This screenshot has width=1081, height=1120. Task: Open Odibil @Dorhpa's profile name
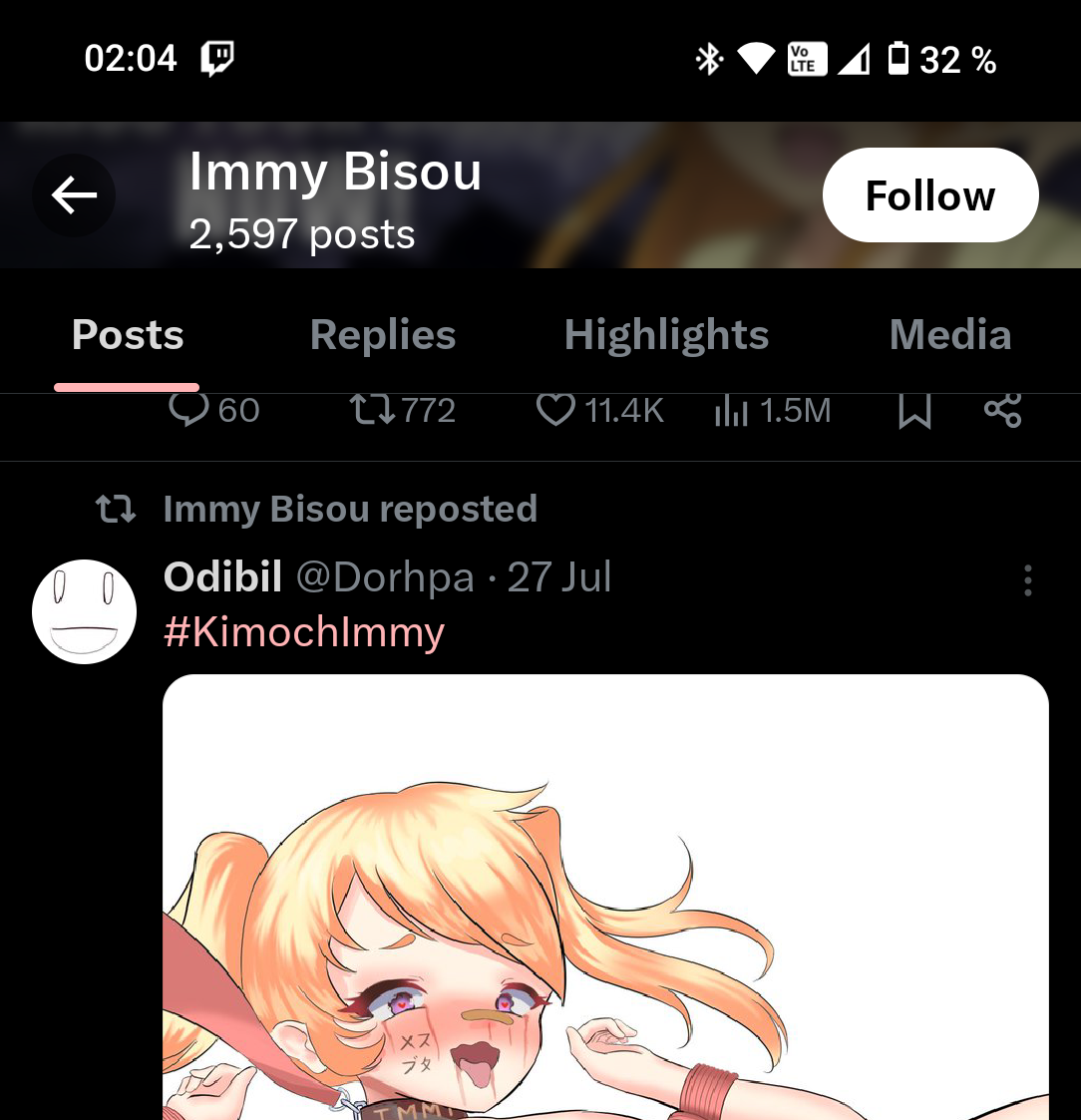coord(223,576)
